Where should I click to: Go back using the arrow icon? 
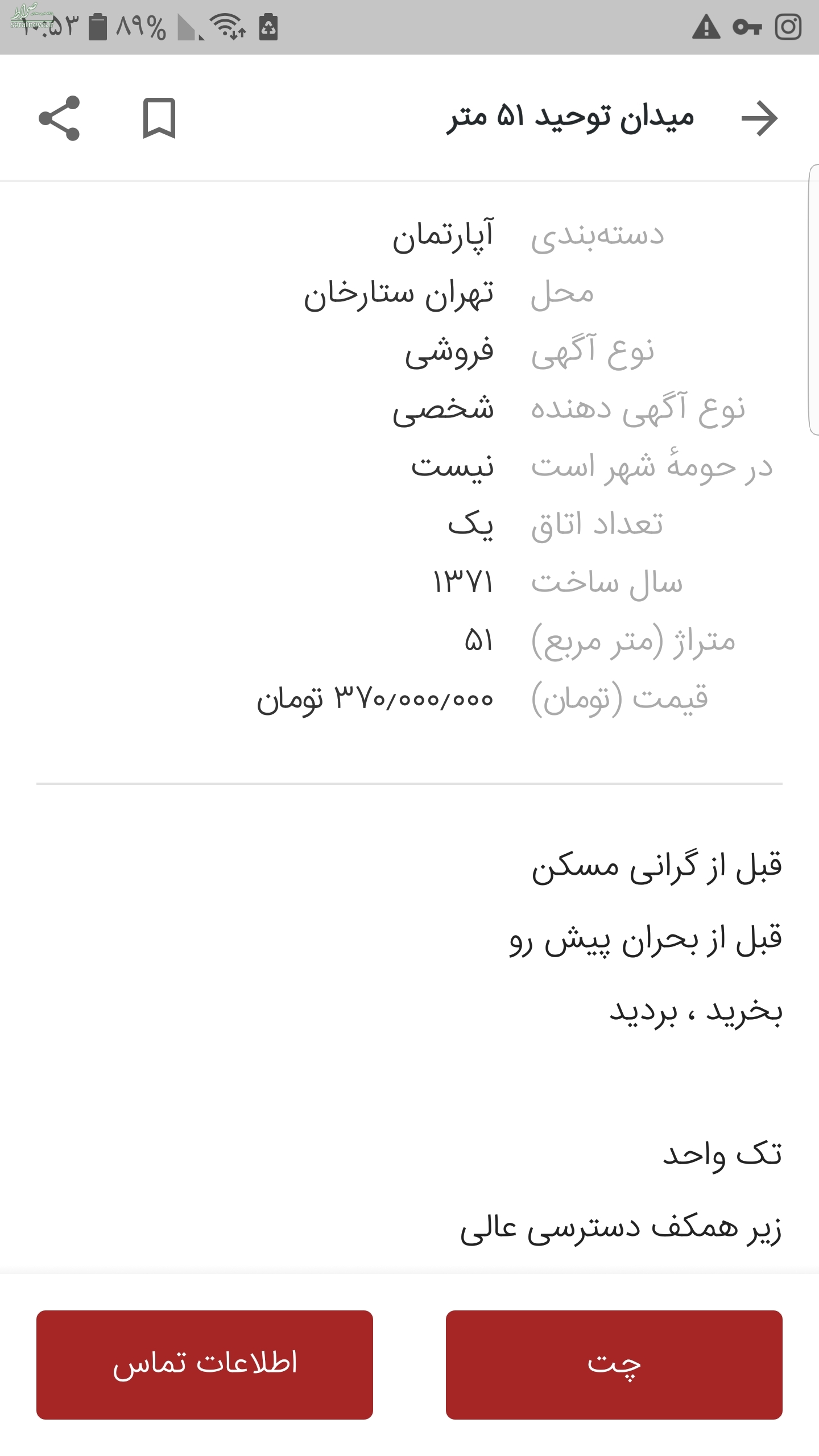pyautogui.click(x=759, y=118)
